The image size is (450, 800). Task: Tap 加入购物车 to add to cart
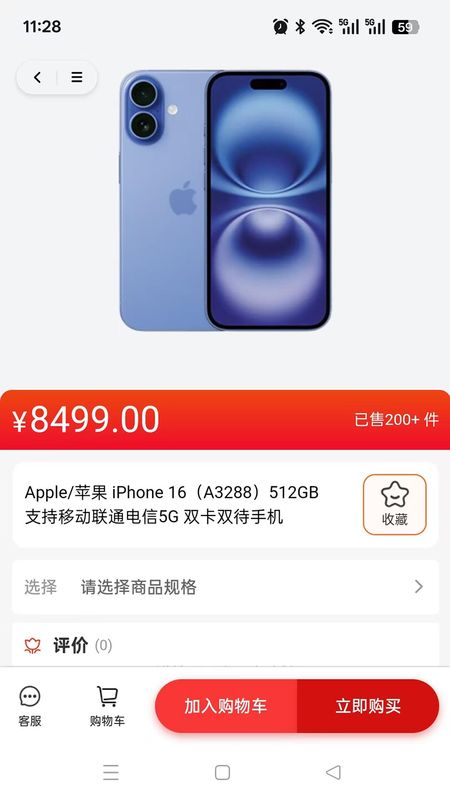226,706
